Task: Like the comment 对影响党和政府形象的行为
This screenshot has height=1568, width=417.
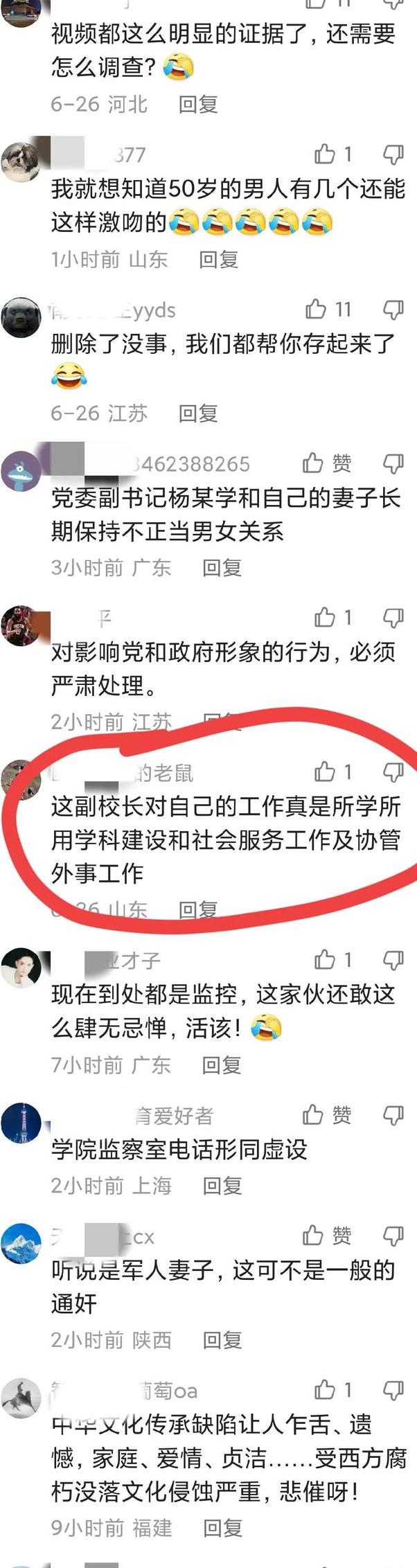Action: coord(325,616)
